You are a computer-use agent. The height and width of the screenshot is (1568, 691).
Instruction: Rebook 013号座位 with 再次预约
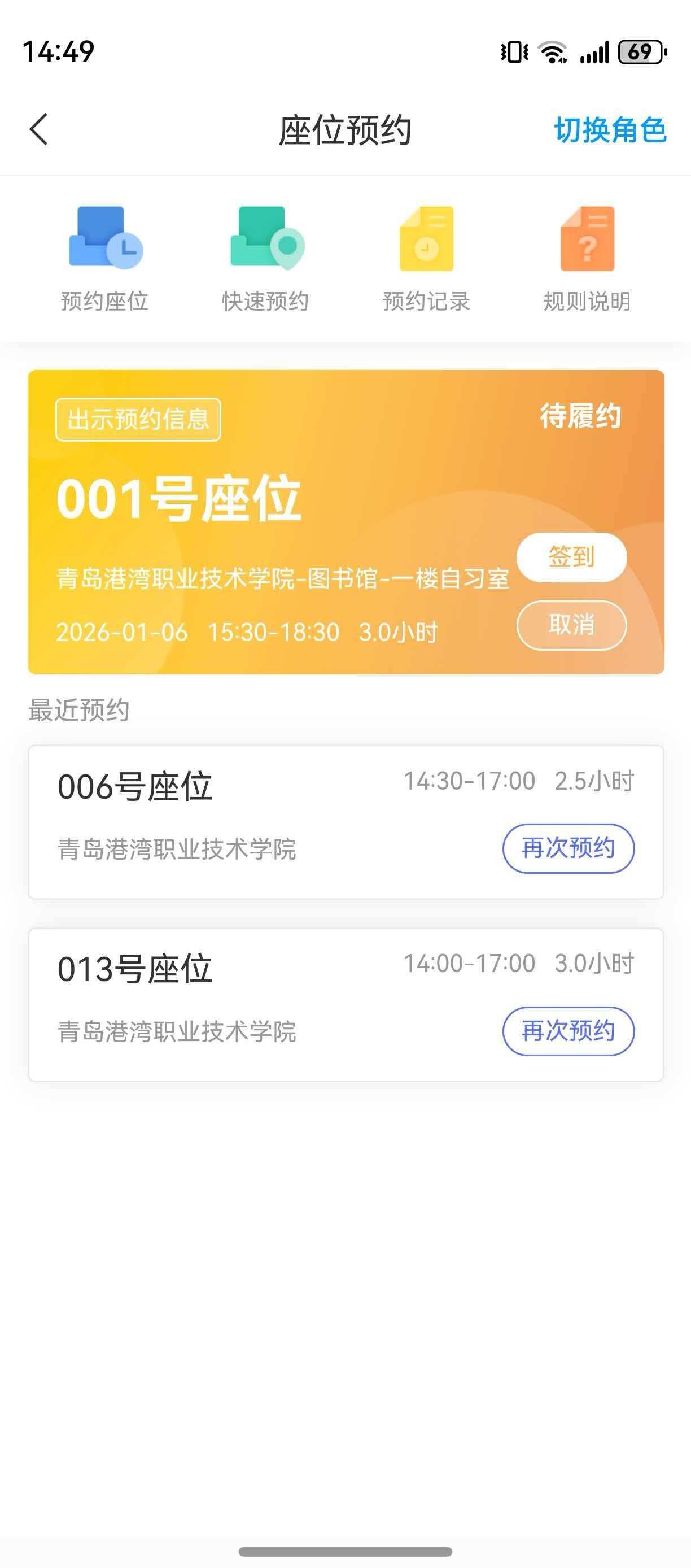point(568,1030)
